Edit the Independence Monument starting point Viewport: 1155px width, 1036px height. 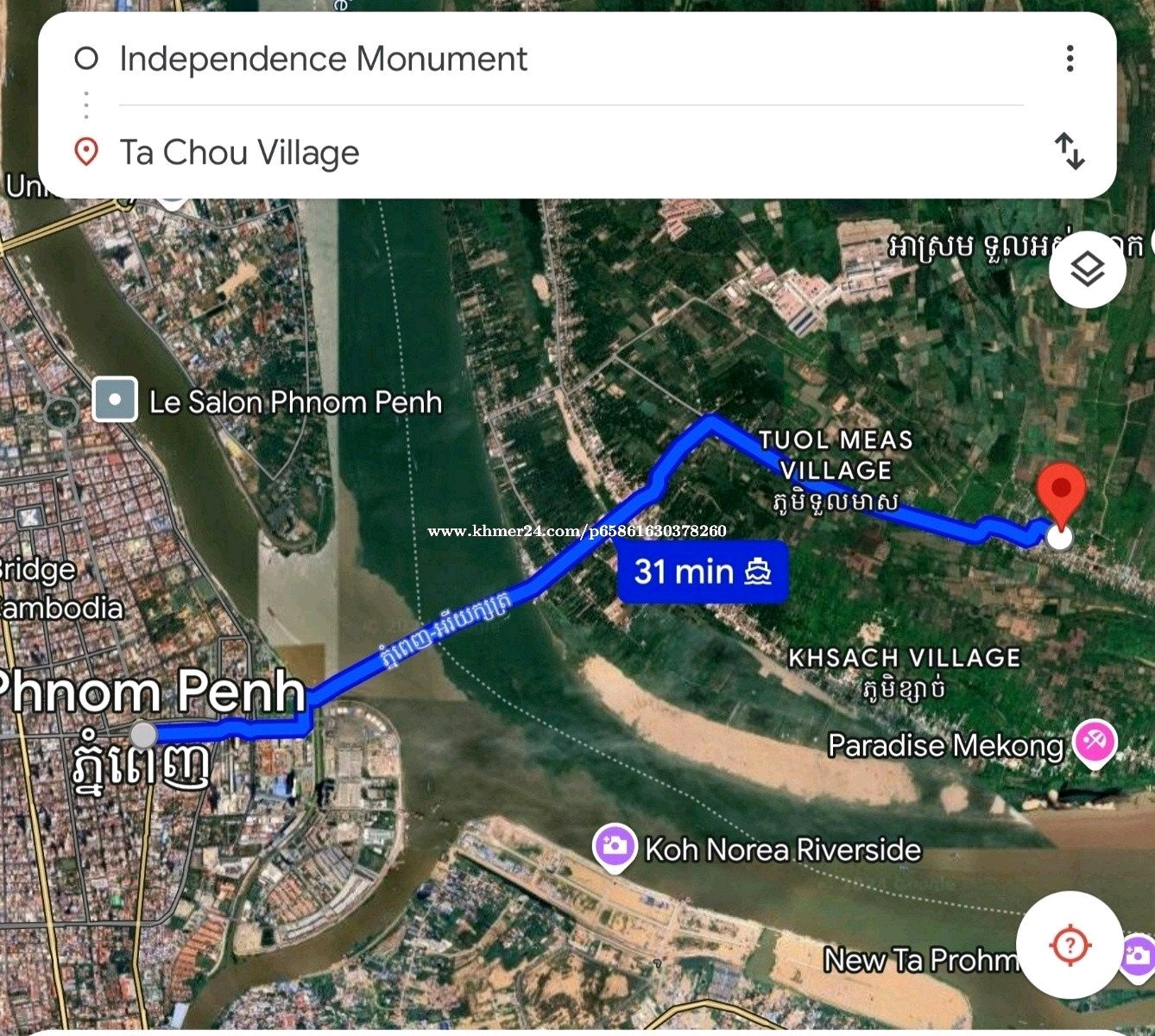click(x=323, y=59)
